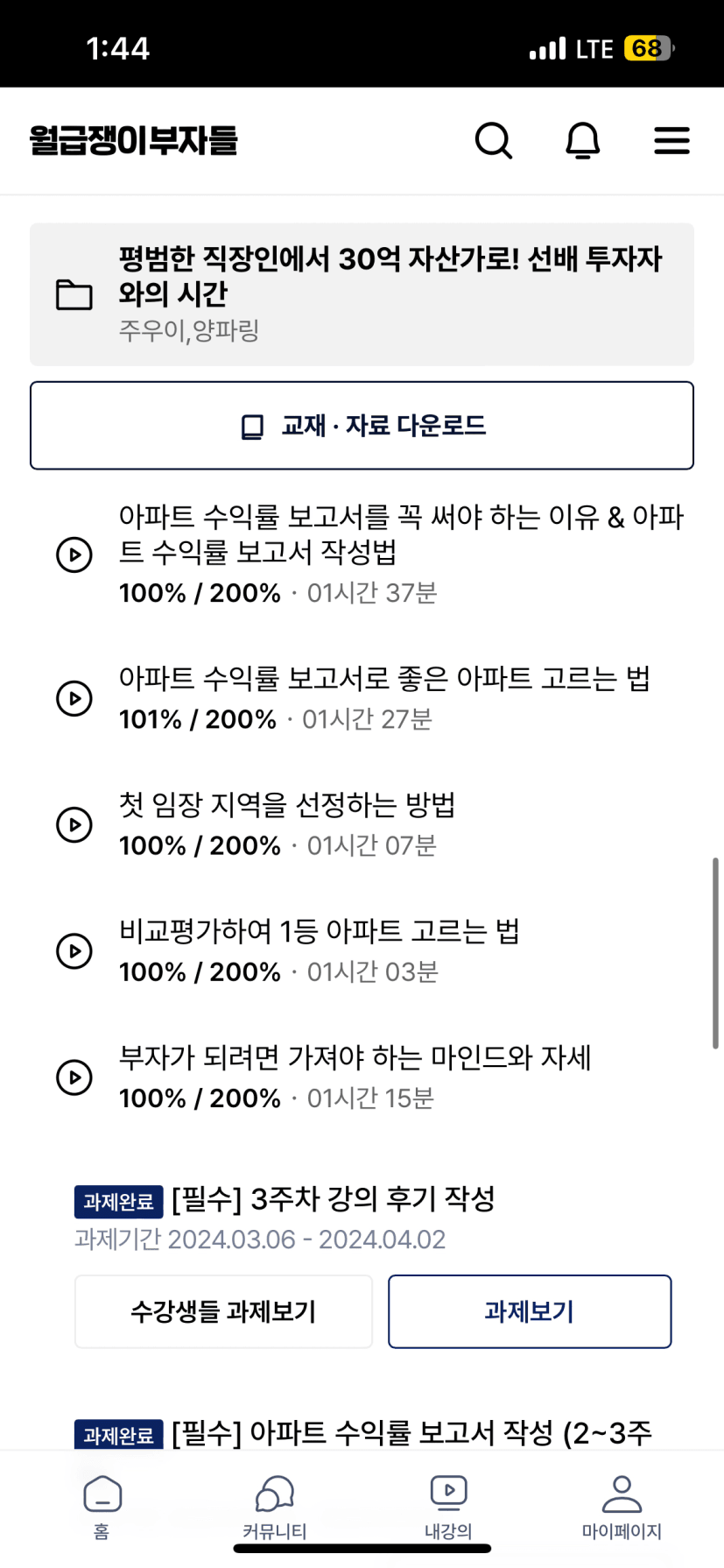Tap the 월급쟁이부자들 logo to go home
The height and width of the screenshot is (1568, 724).
(x=133, y=140)
